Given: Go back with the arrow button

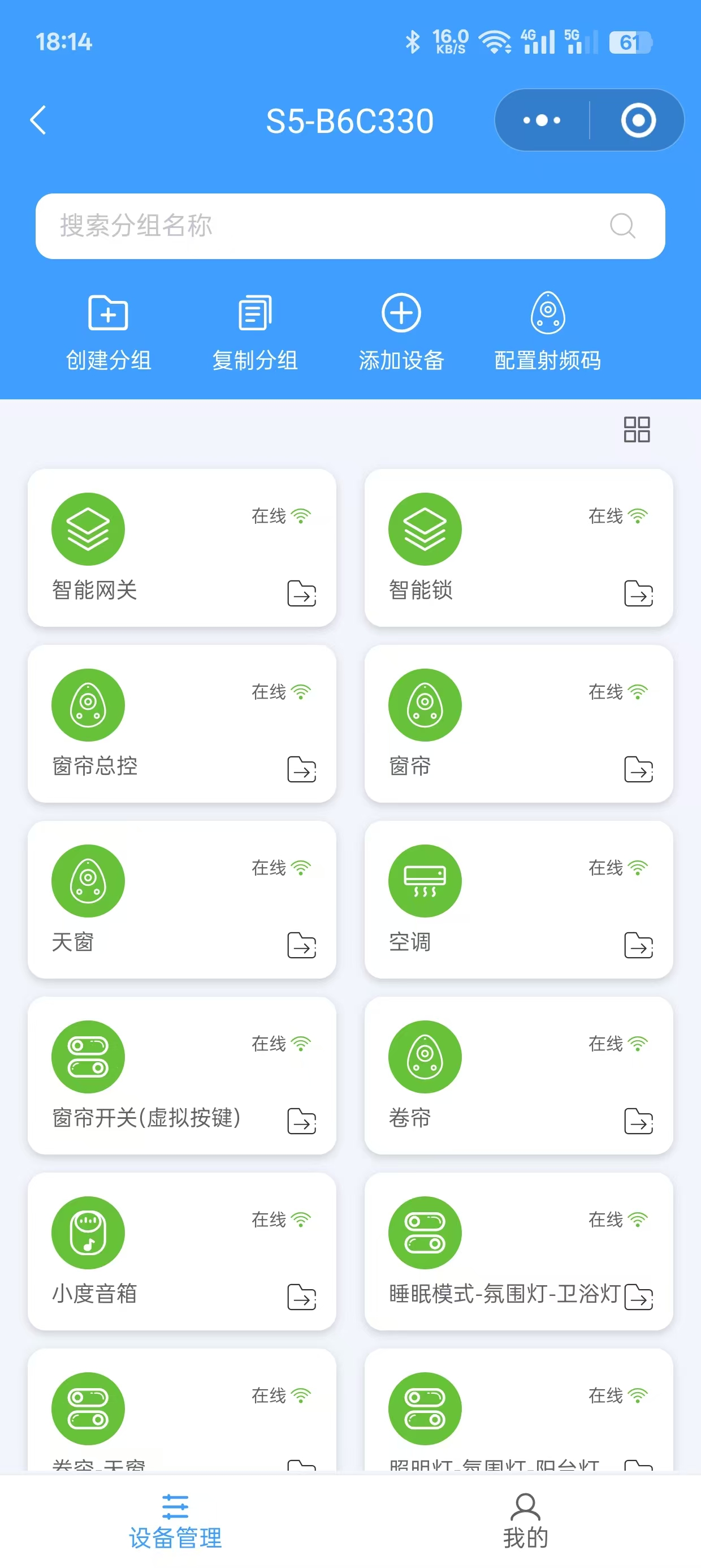Looking at the screenshot, I should (x=38, y=120).
